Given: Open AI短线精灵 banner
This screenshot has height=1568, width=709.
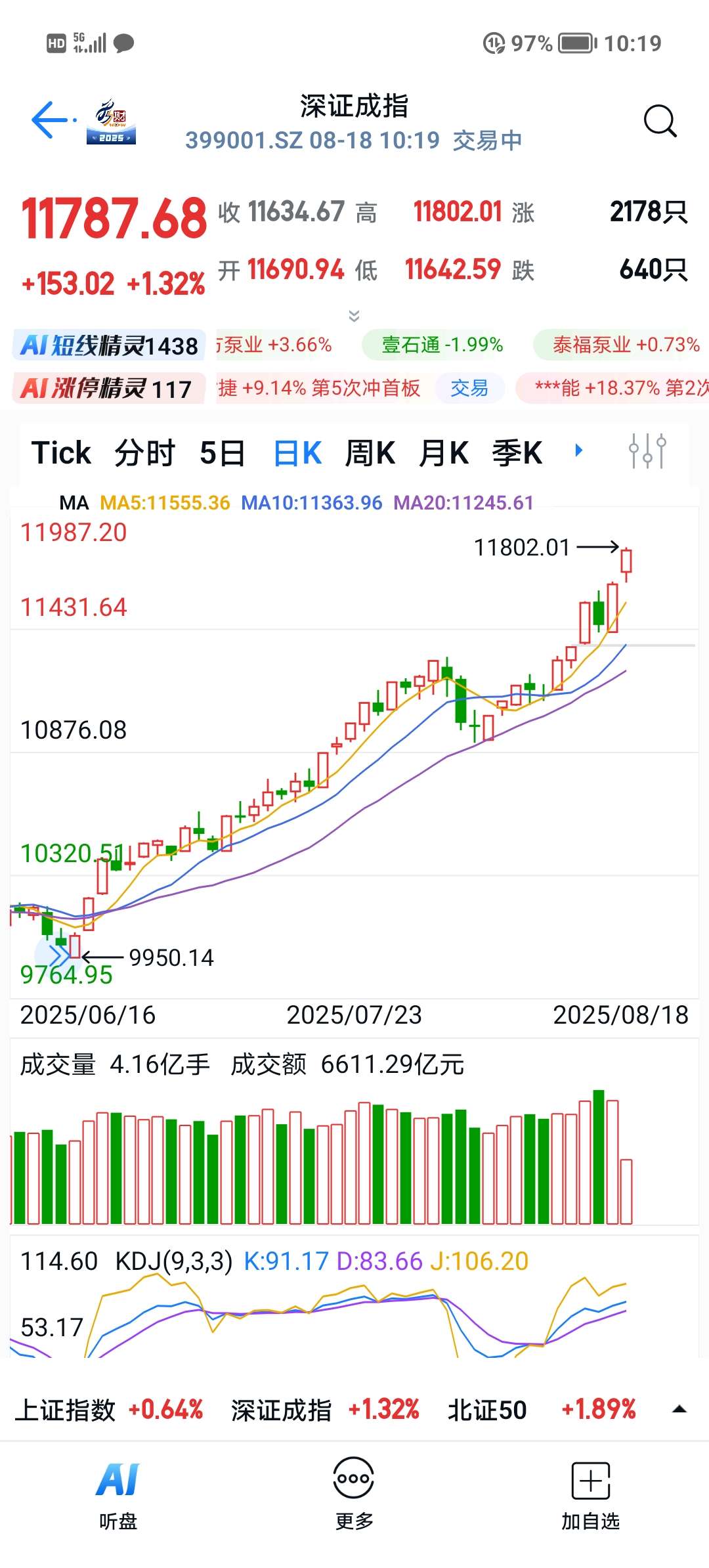Looking at the screenshot, I should (109, 345).
